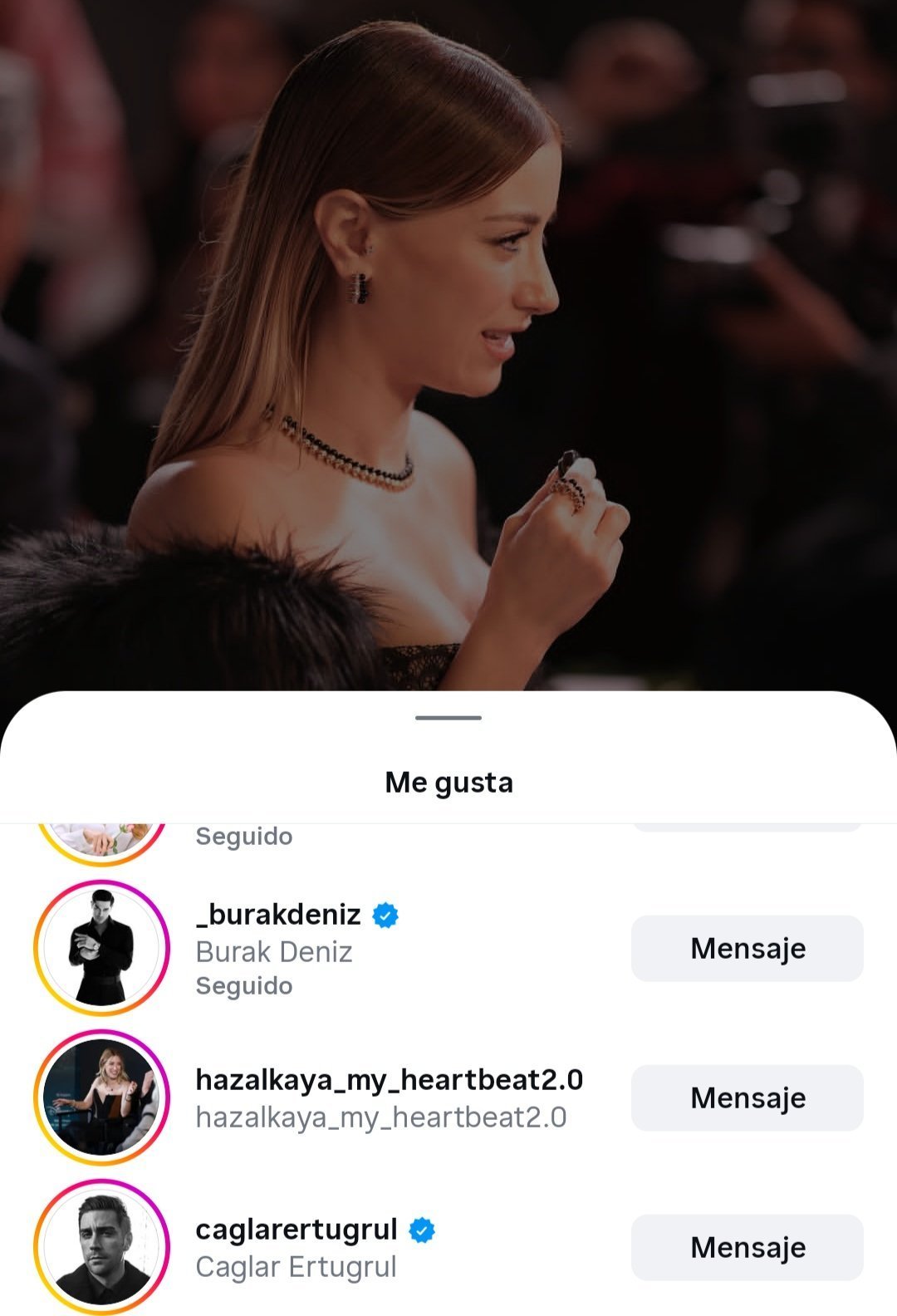Open caglarertugrul's story ring avatar

[x=101, y=1247]
